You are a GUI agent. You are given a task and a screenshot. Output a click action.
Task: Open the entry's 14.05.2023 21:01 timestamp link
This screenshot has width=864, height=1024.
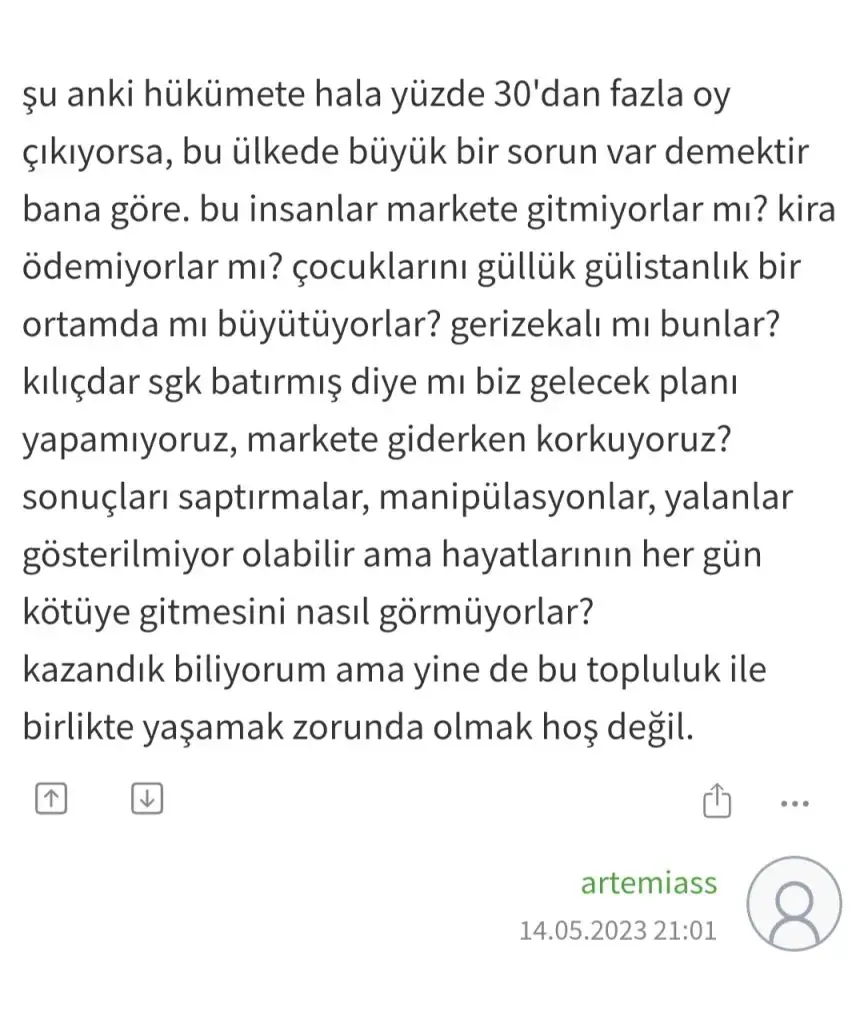tap(618, 930)
